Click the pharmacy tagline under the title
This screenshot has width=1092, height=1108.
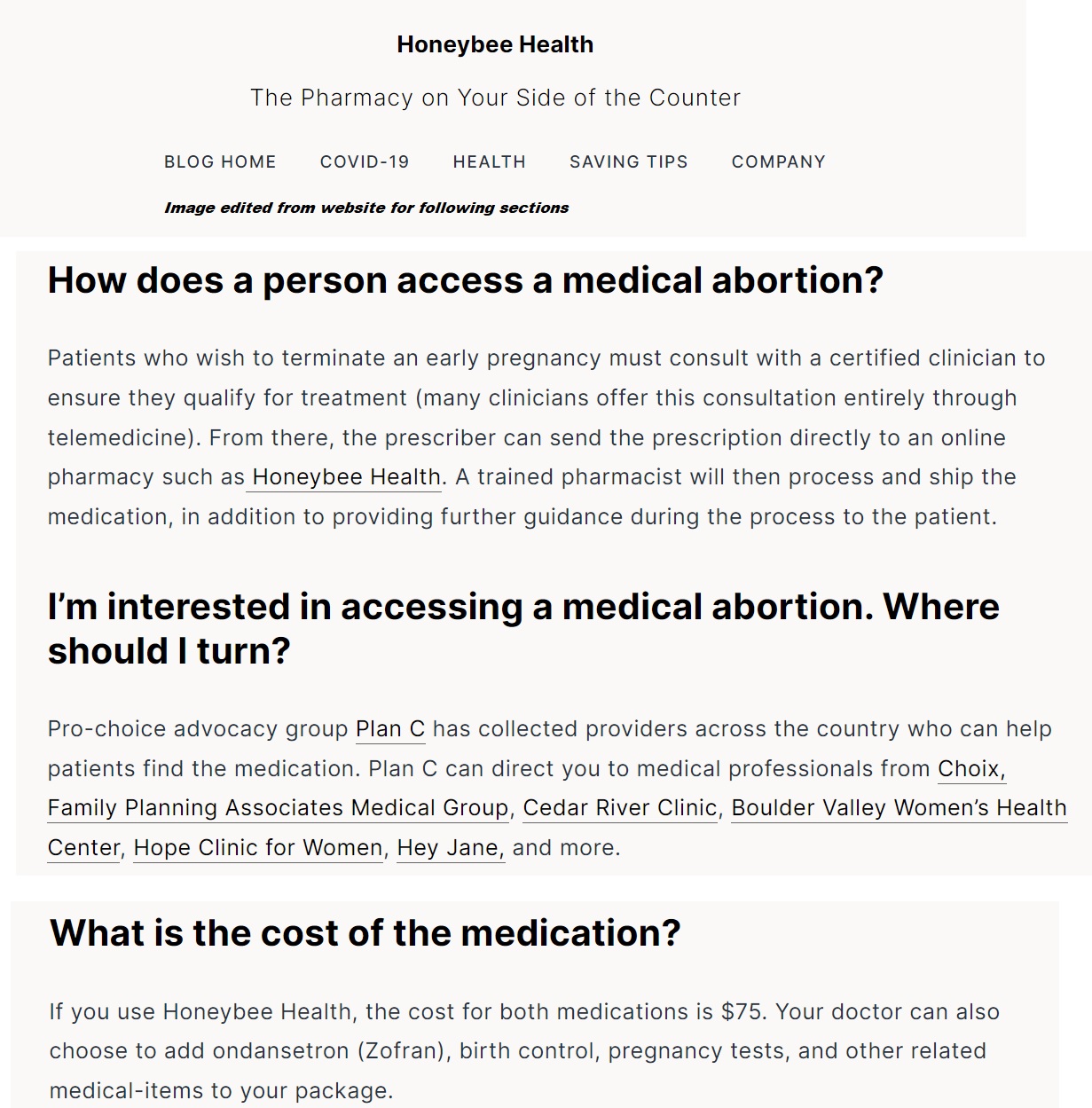coord(495,98)
